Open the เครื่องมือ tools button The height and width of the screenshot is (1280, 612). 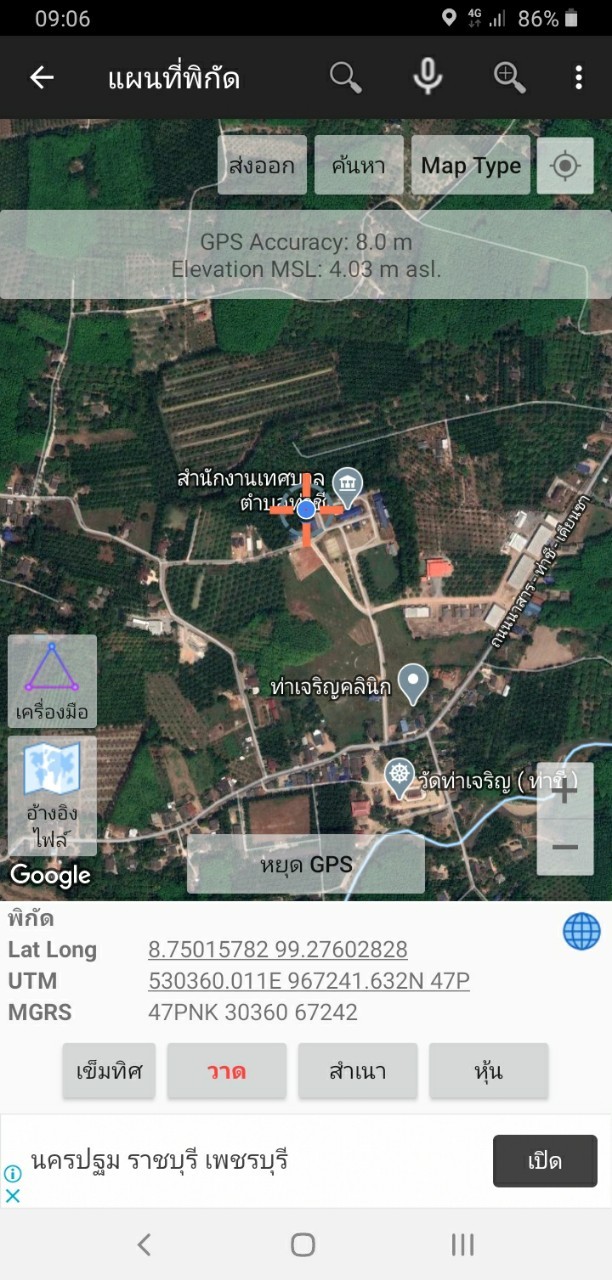tap(52, 681)
